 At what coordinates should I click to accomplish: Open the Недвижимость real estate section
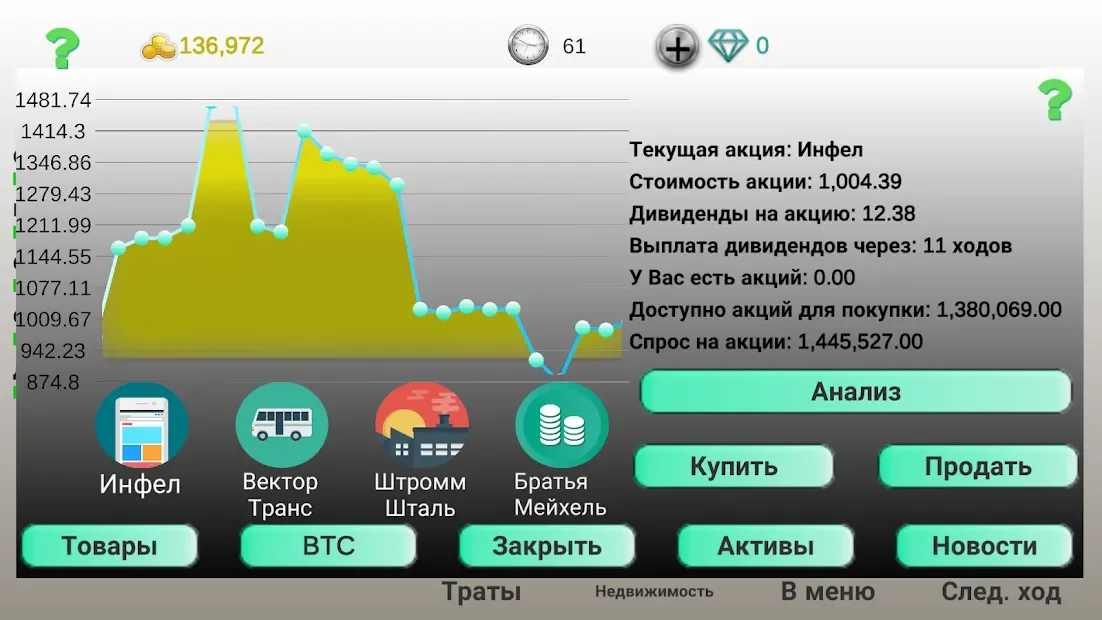654,592
